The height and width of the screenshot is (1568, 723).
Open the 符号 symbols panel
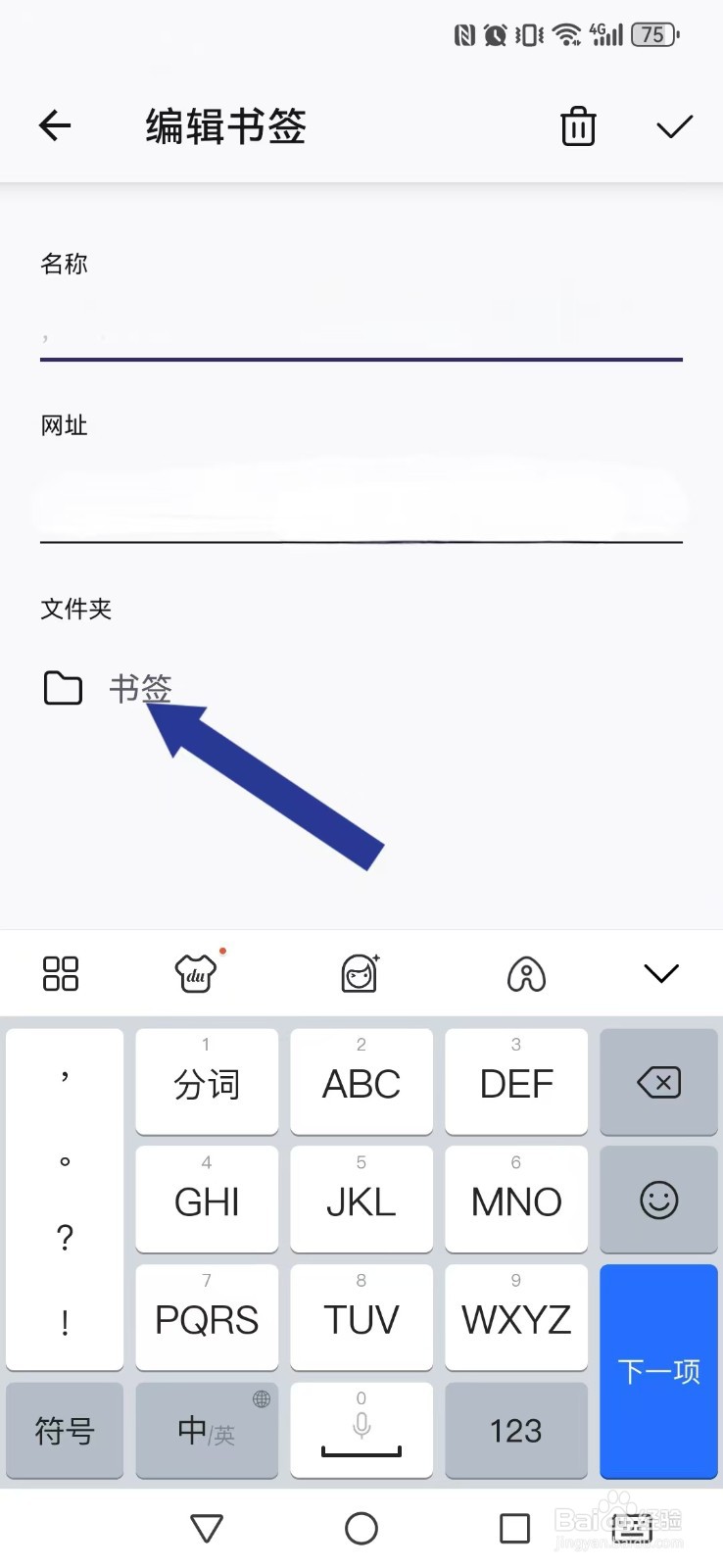[64, 1431]
